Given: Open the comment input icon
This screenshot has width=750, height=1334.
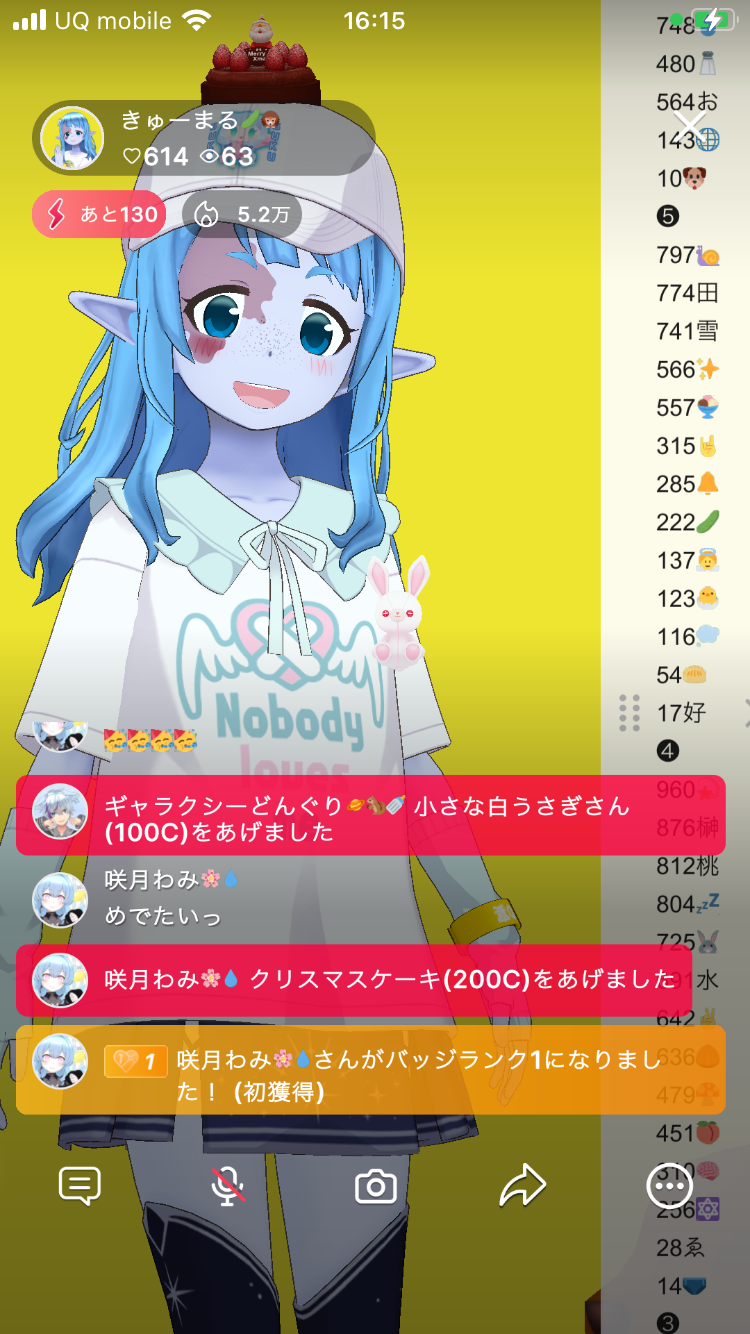Looking at the screenshot, I should (x=80, y=1187).
